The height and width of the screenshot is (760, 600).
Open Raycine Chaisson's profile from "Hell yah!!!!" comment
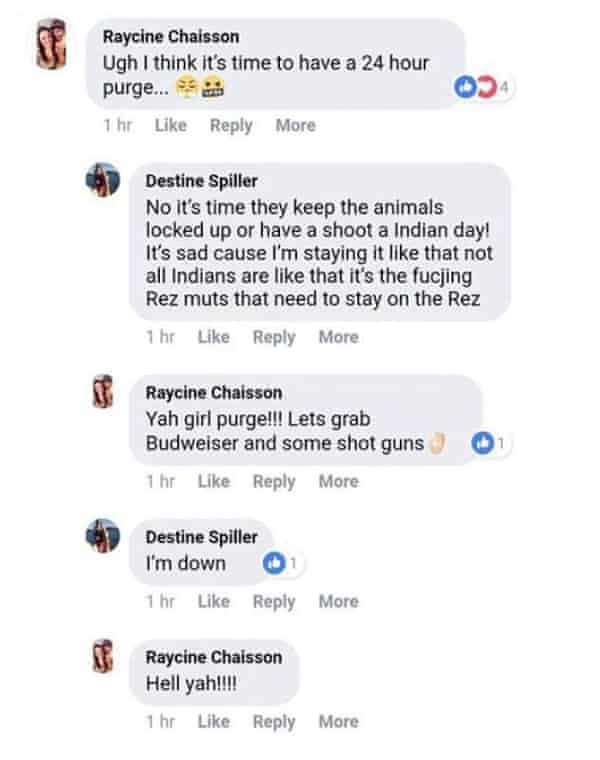[213, 657]
